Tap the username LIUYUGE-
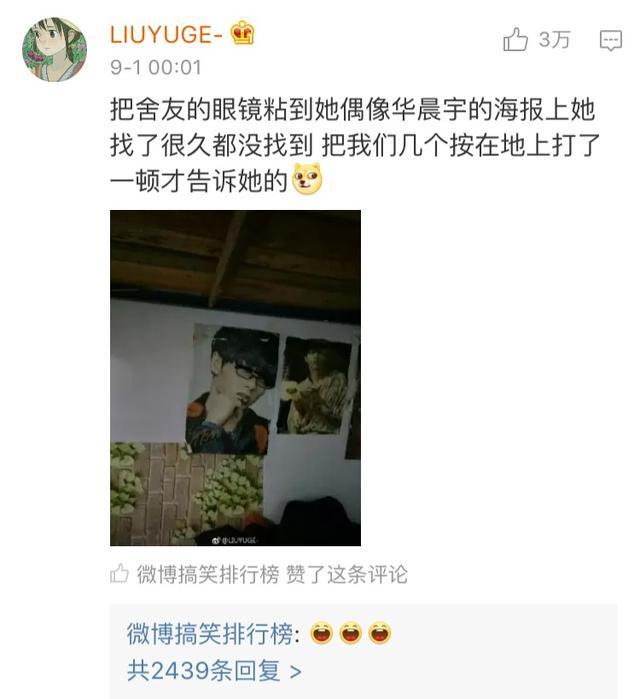The width and height of the screenshot is (640, 699). pyautogui.click(x=166, y=34)
